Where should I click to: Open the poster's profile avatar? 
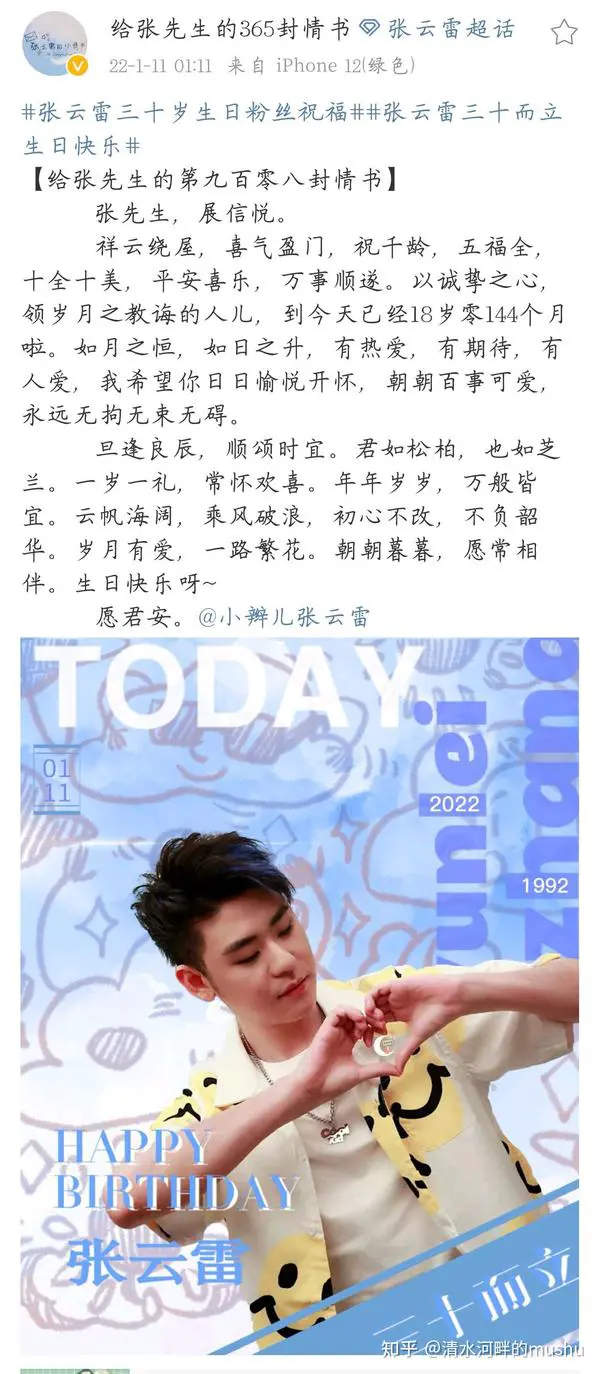(x=55, y=45)
